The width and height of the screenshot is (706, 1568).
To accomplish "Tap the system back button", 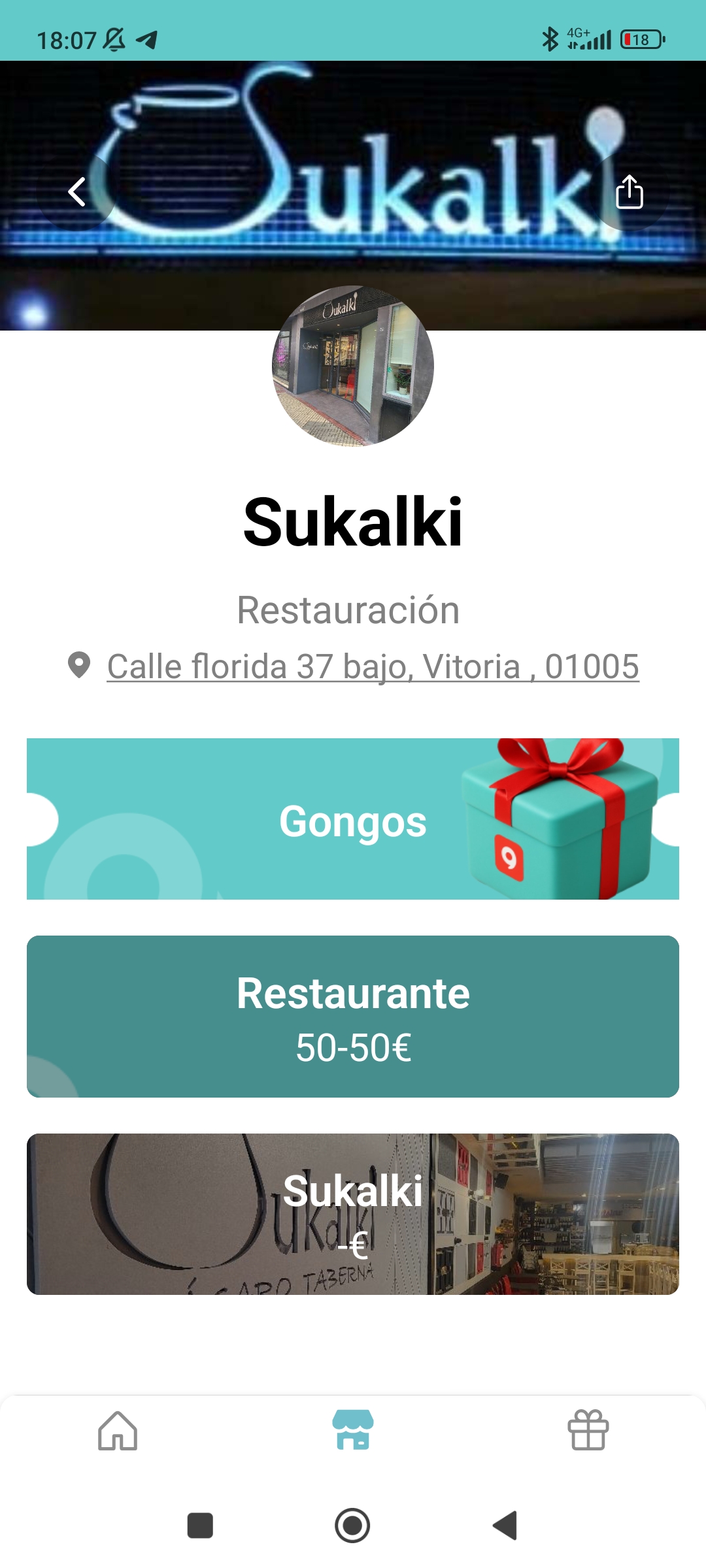I will tap(505, 1526).
